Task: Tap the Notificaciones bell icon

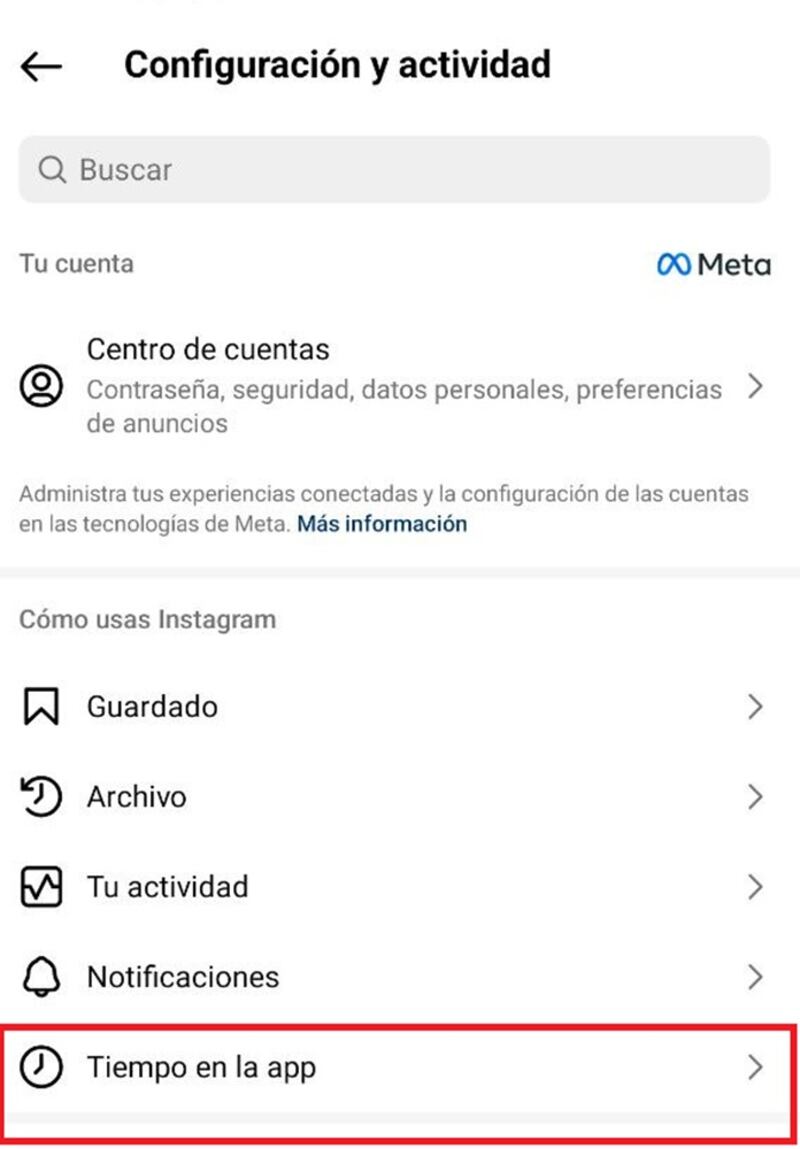Action: [40, 976]
